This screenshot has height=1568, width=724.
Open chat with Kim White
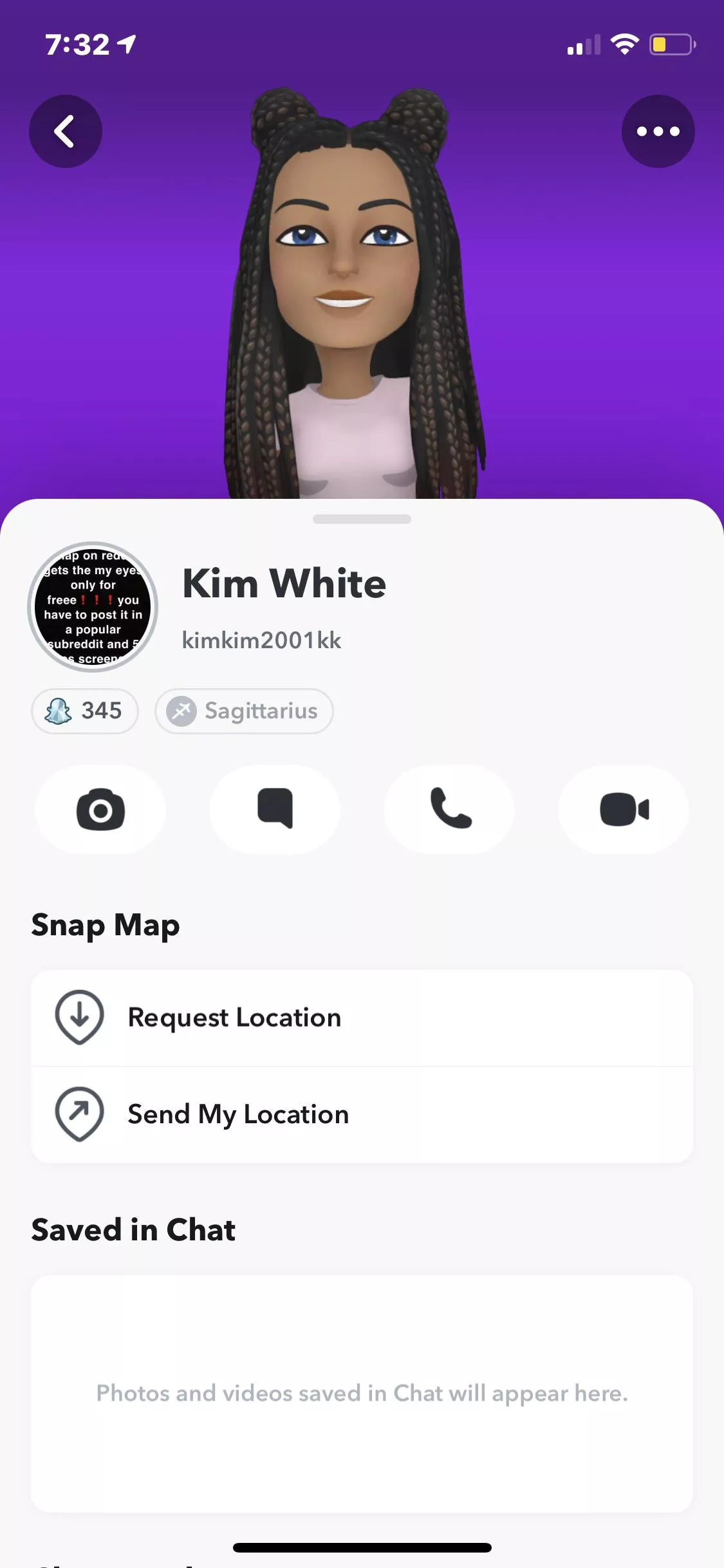point(275,809)
